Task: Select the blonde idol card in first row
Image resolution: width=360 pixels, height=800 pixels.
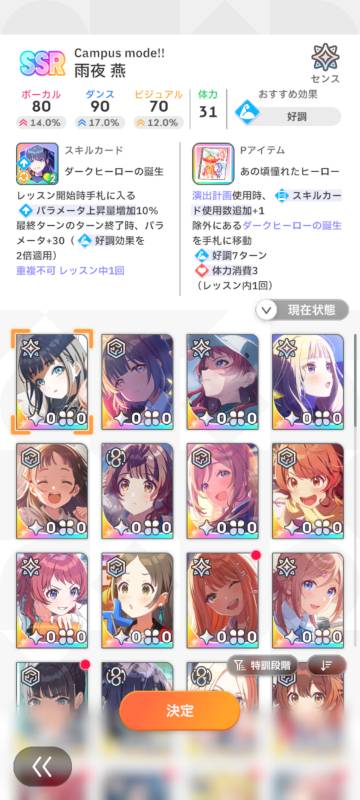Action: [308, 382]
